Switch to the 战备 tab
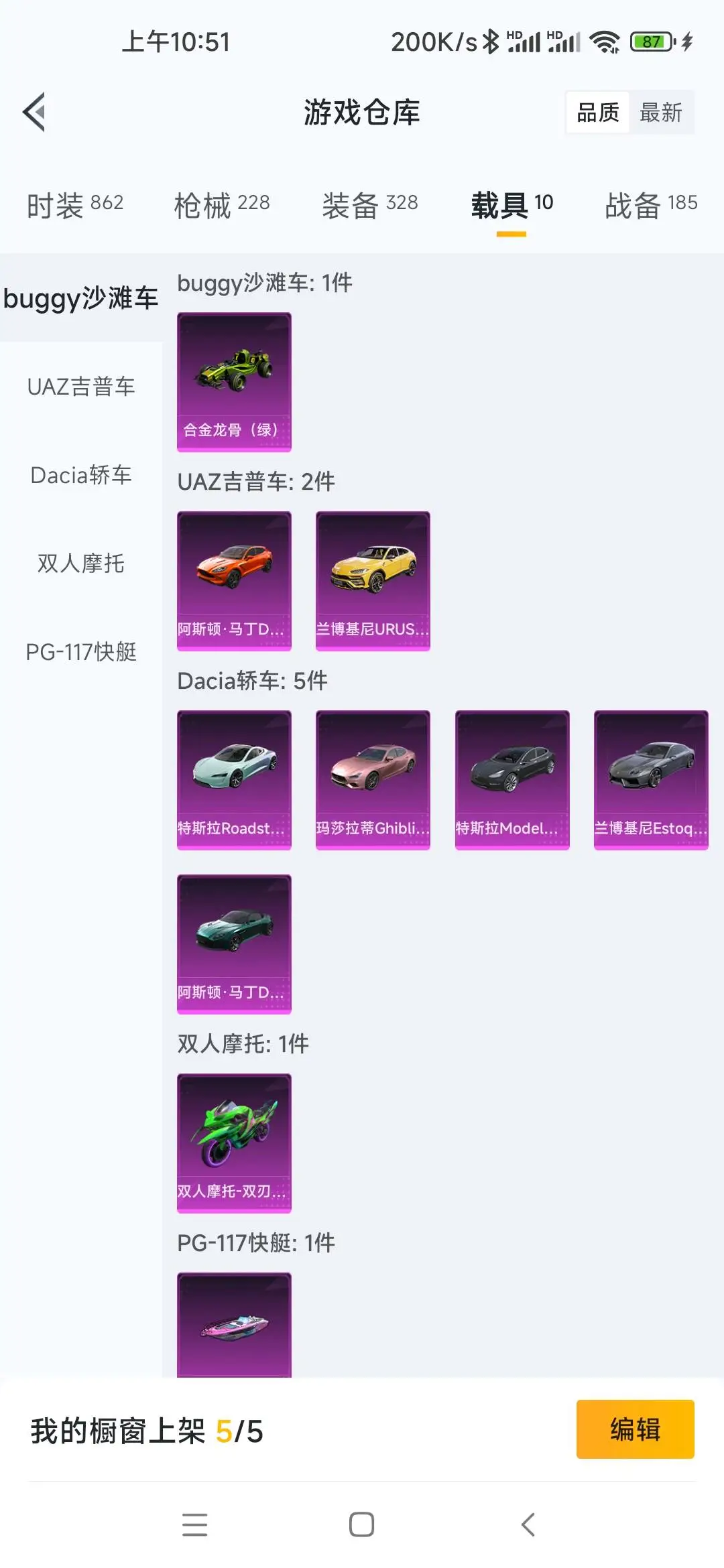 click(x=650, y=204)
